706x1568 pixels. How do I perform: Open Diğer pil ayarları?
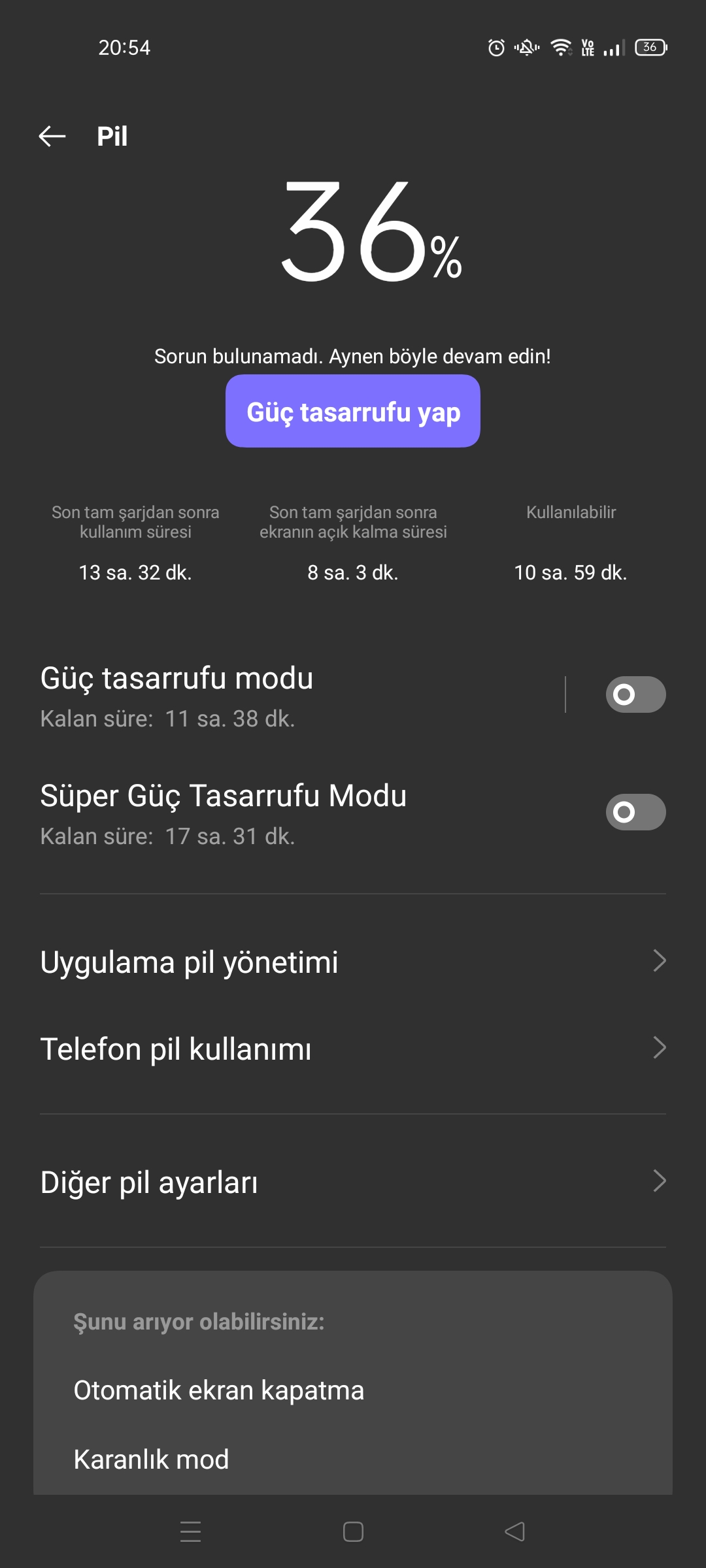pos(353,1181)
